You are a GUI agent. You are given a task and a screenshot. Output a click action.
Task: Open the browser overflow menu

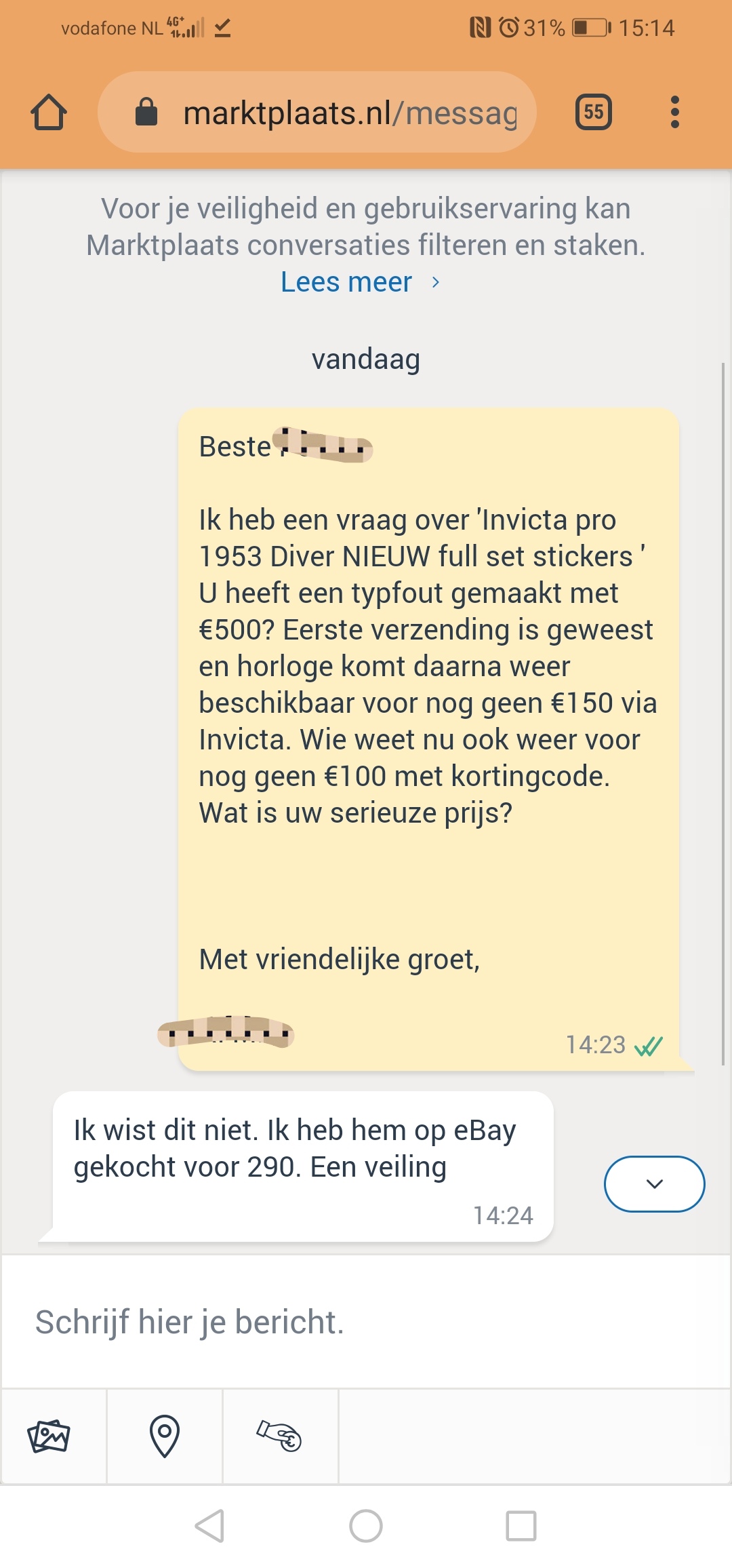pos(674,112)
